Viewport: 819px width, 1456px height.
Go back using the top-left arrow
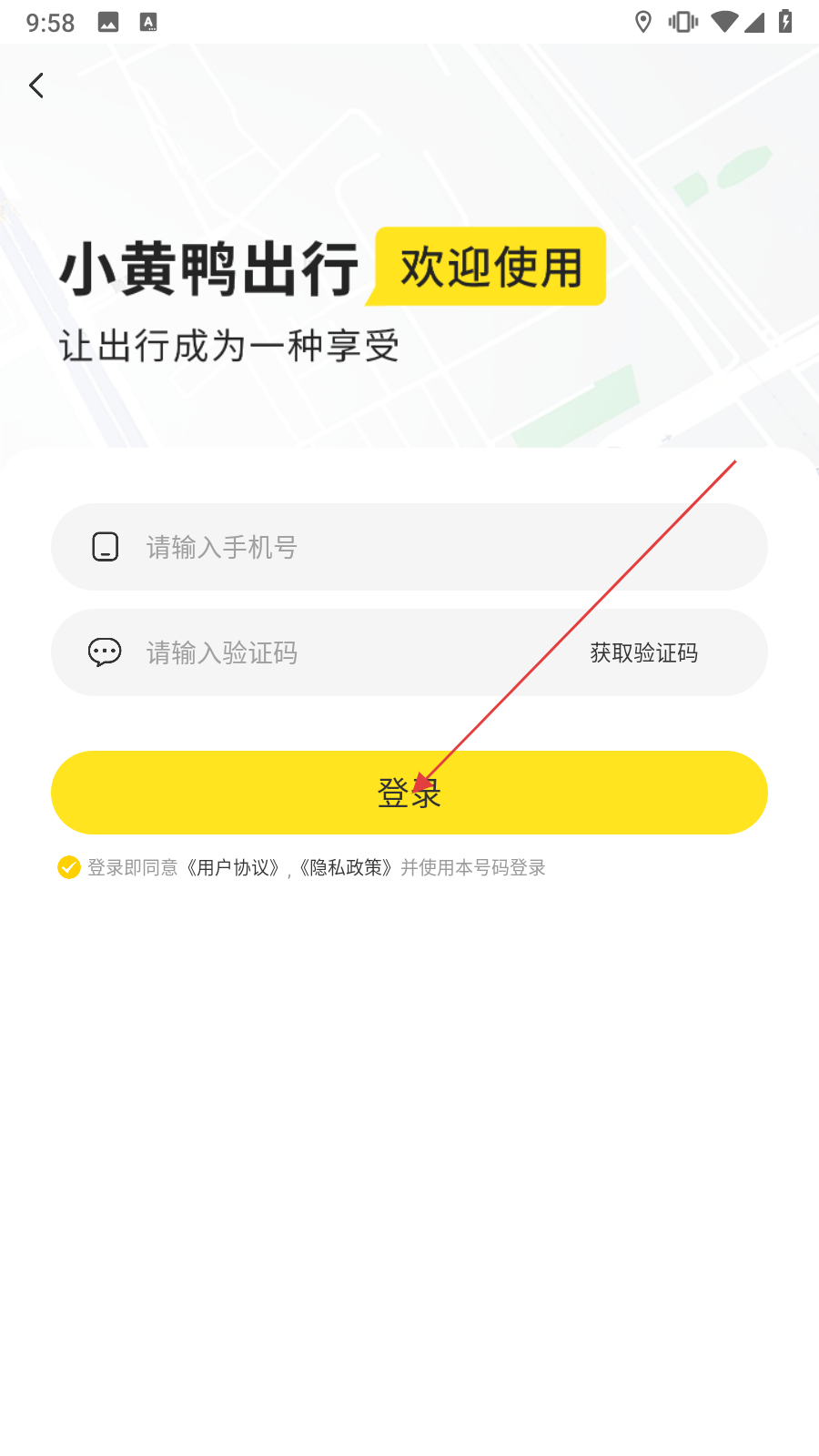click(36, 86)
